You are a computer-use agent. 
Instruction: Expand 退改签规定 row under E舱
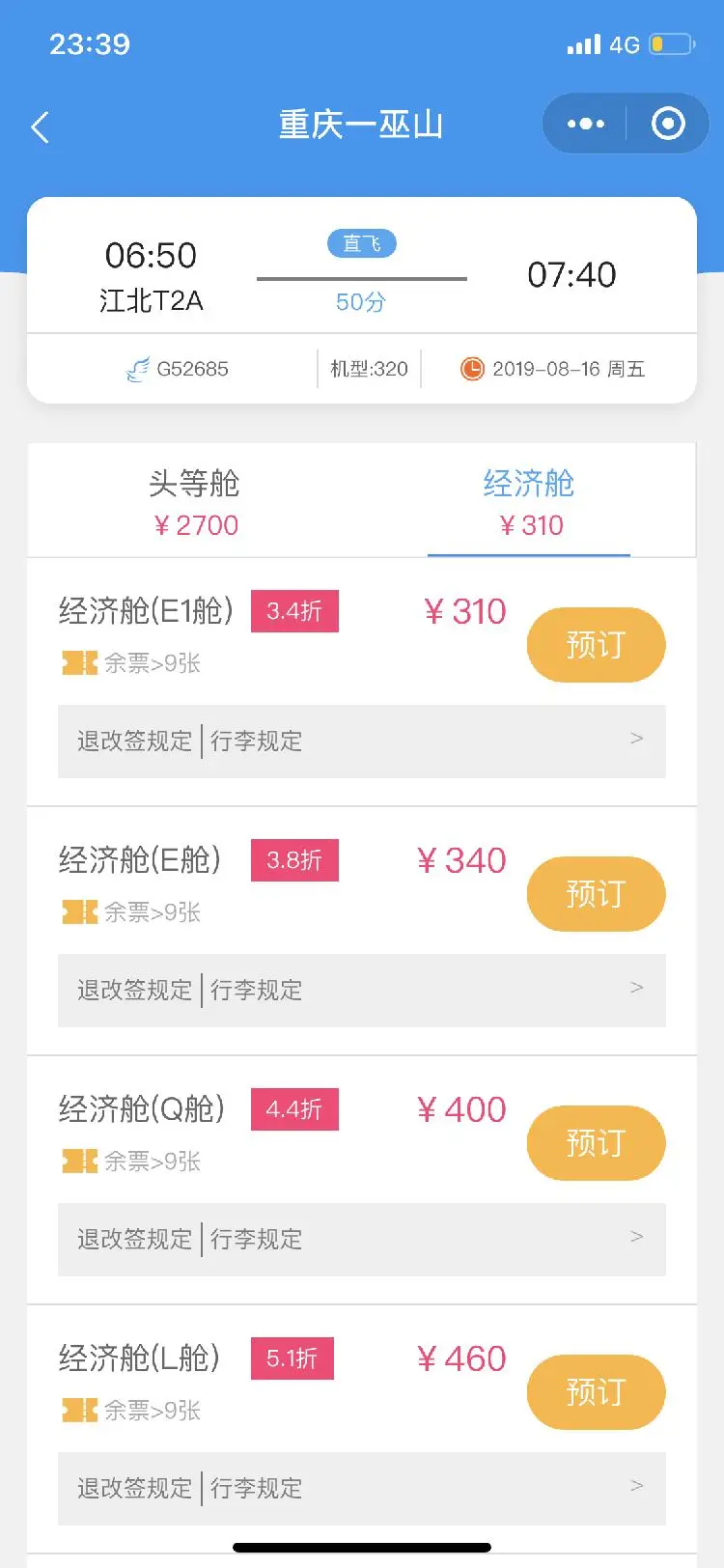362,991
